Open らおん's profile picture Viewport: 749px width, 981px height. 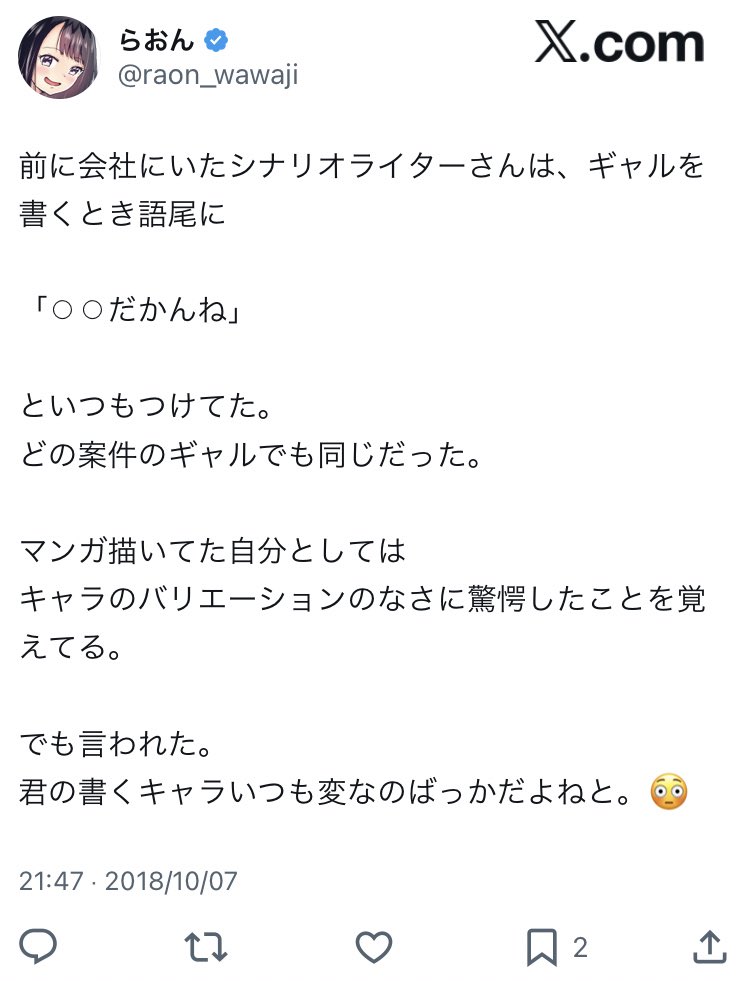click(x=57, y=57)
